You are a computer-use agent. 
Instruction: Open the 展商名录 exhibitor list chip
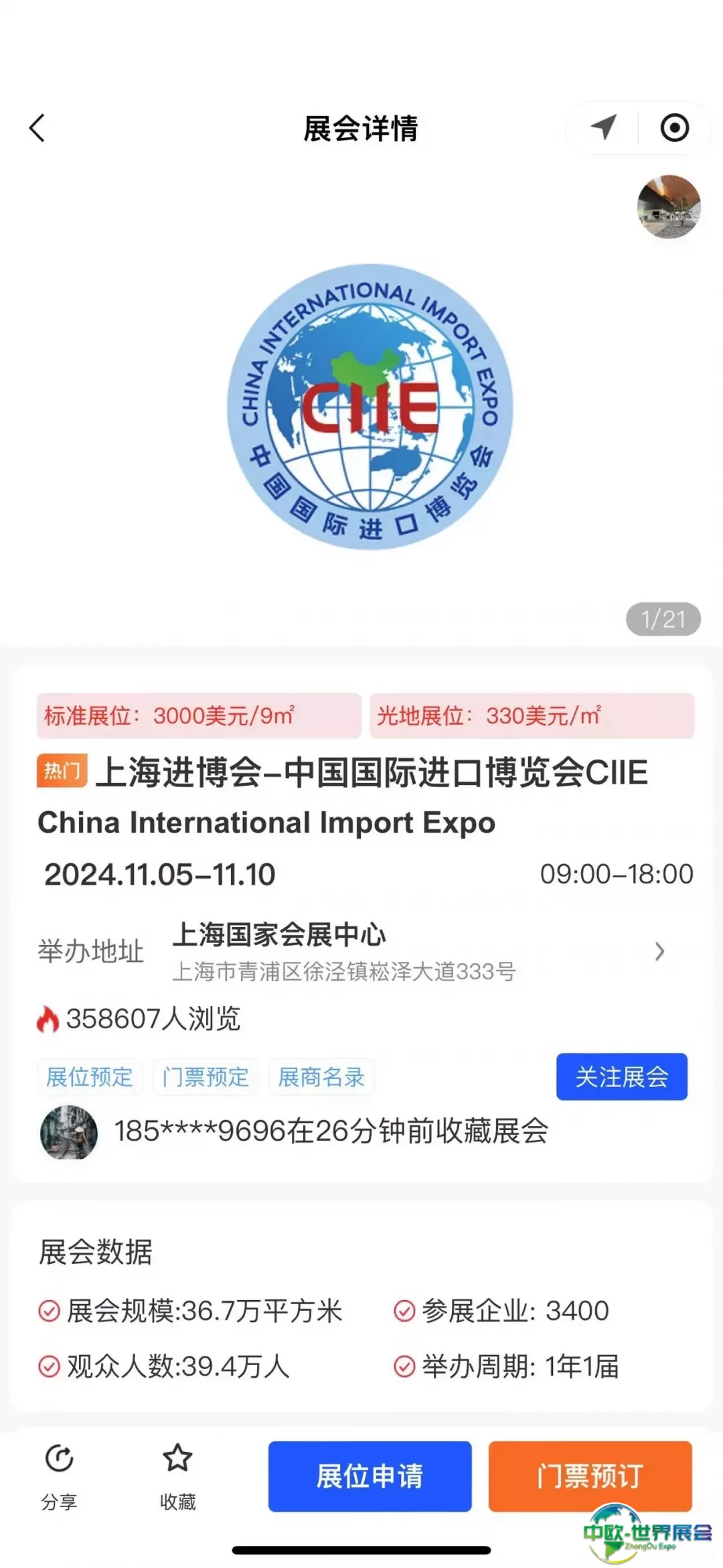321,1077
